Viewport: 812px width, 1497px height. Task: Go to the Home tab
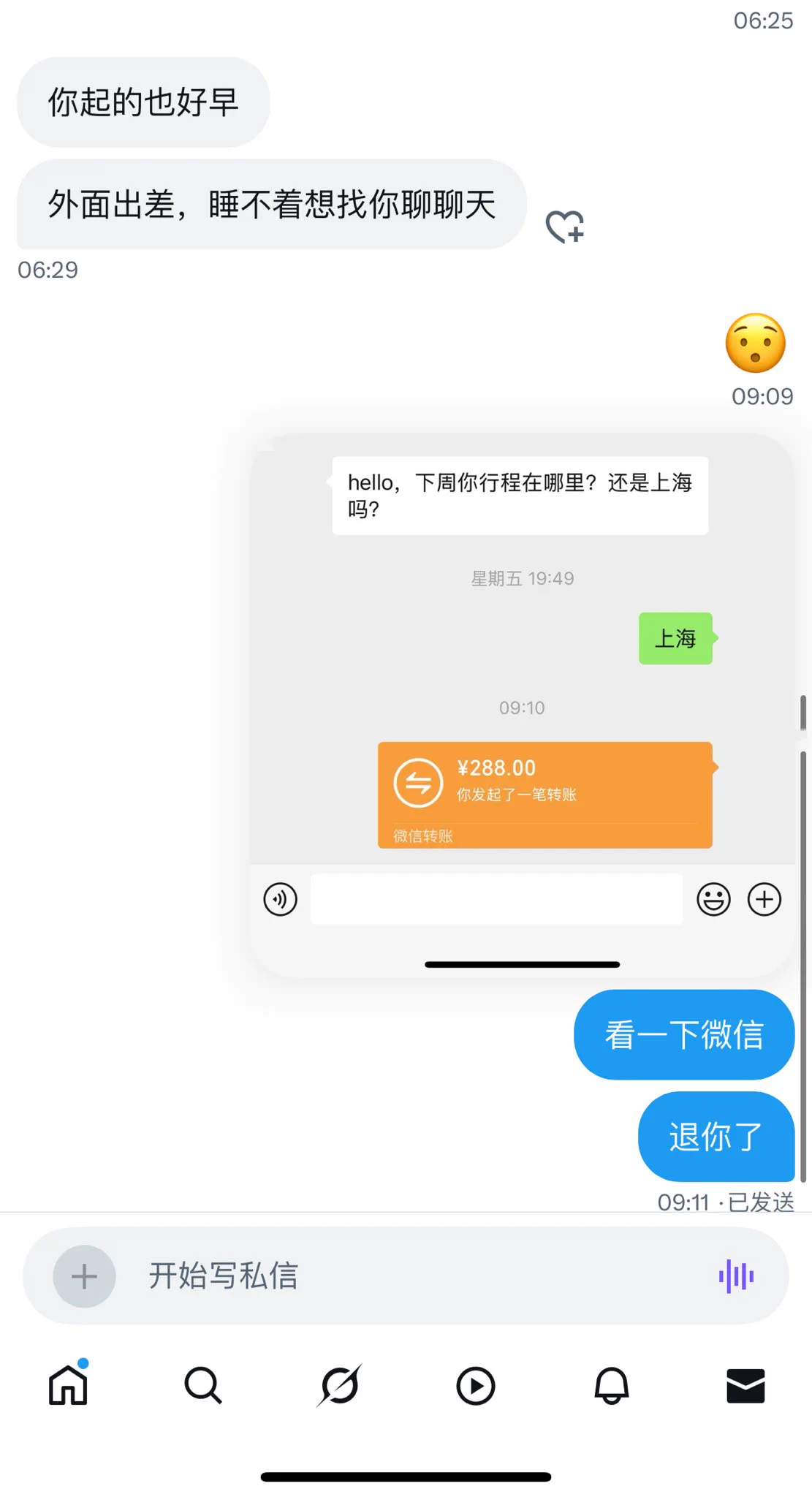(x=68, y=1385)
